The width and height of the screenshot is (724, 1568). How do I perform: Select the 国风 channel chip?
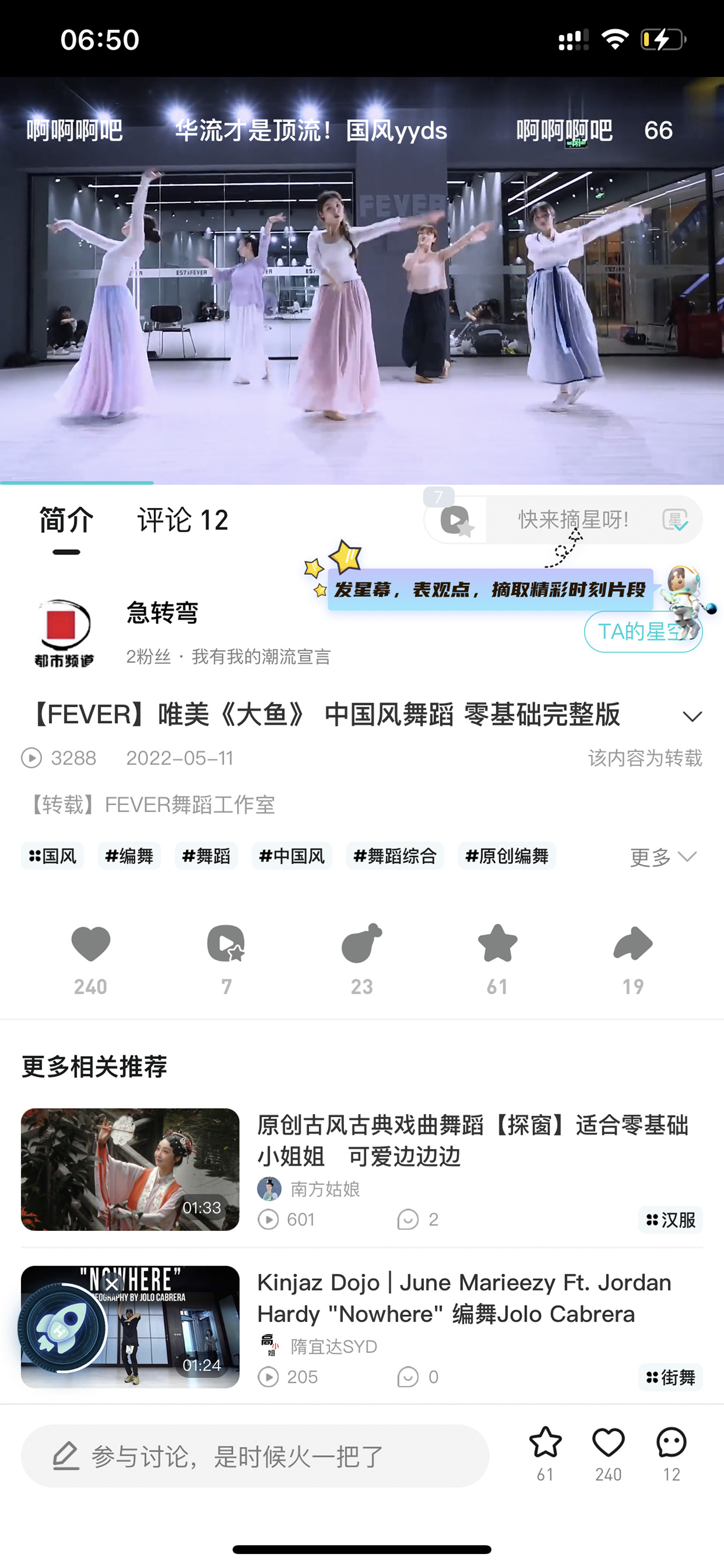[x=53, y=856]
